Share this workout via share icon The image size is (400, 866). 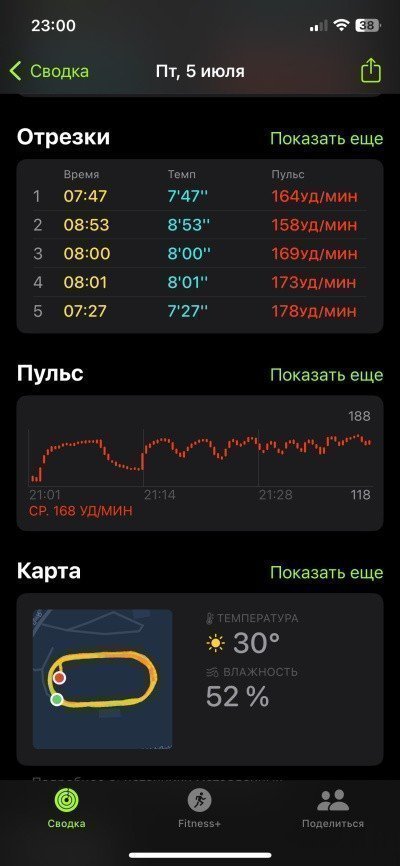371,71
